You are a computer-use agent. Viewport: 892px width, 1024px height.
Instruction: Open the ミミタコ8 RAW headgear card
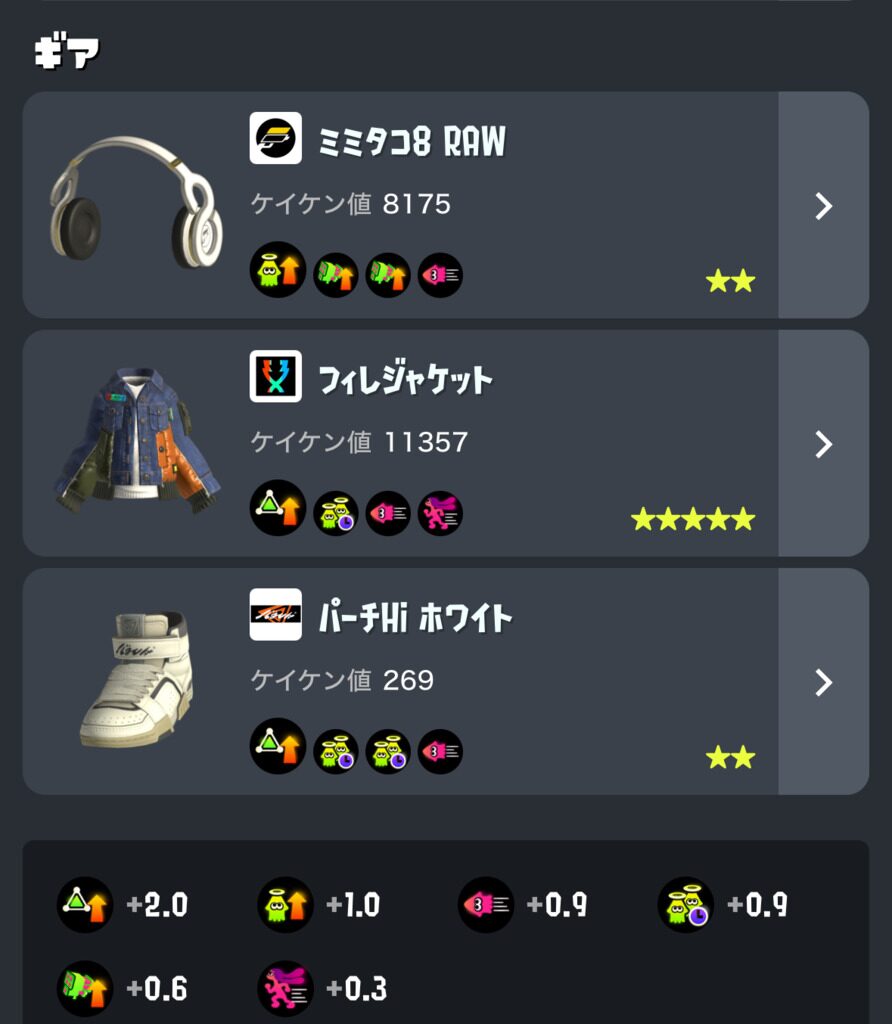coord(400,205)
